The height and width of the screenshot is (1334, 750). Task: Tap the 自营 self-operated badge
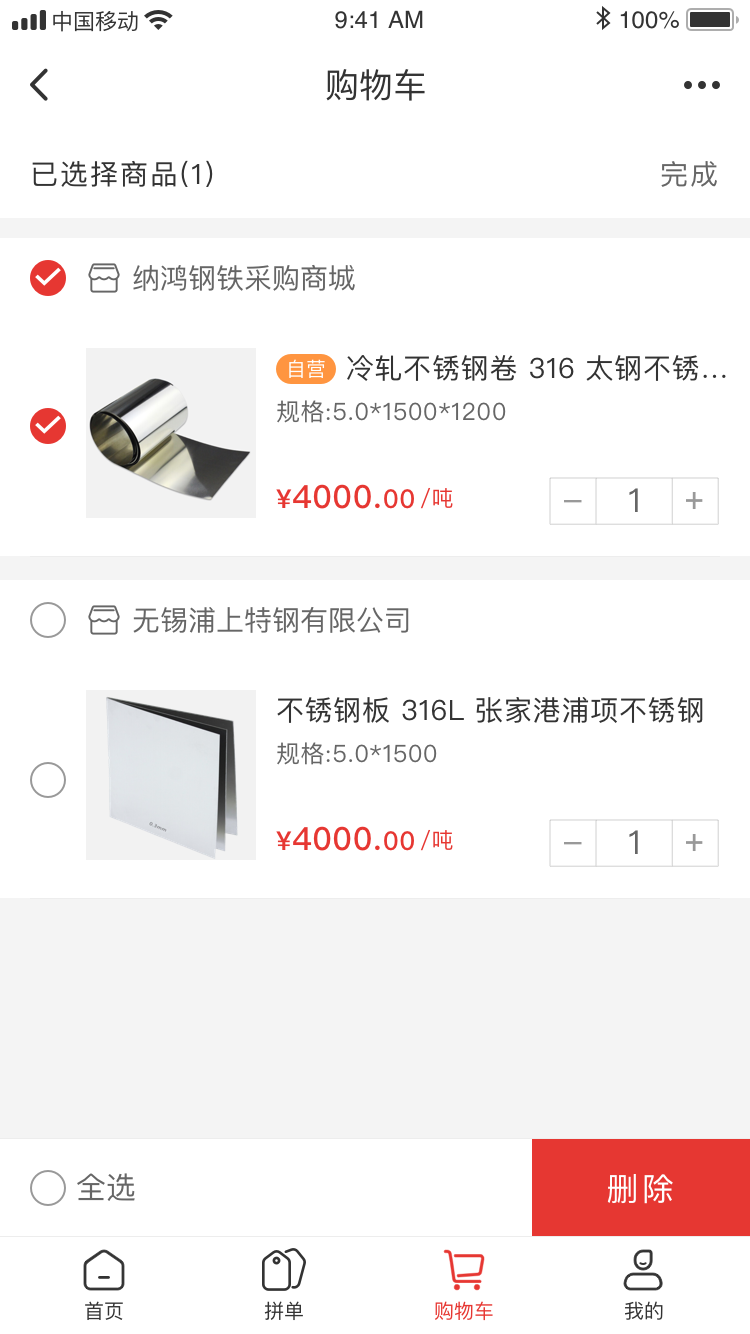(x=304, y=369)
